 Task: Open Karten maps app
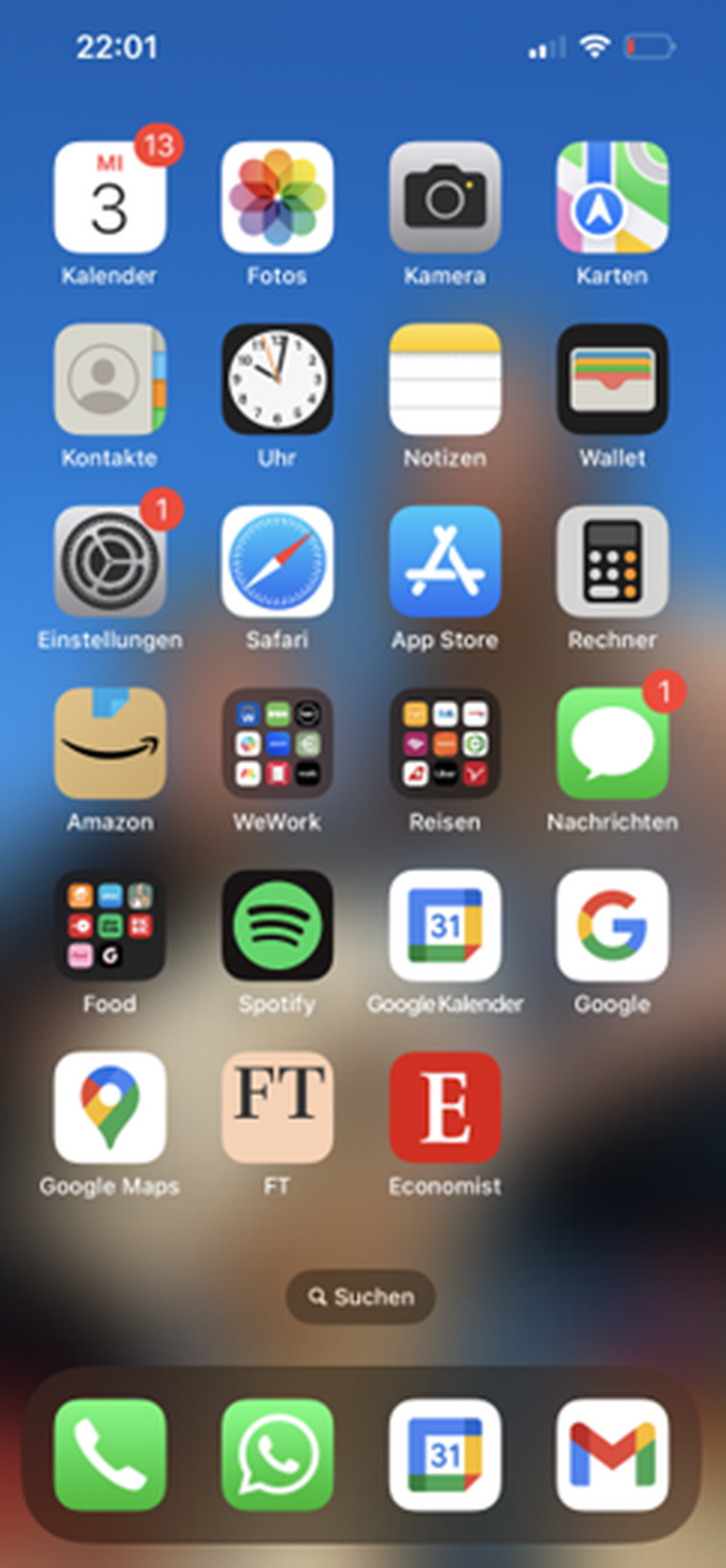[x=613, y=197]
